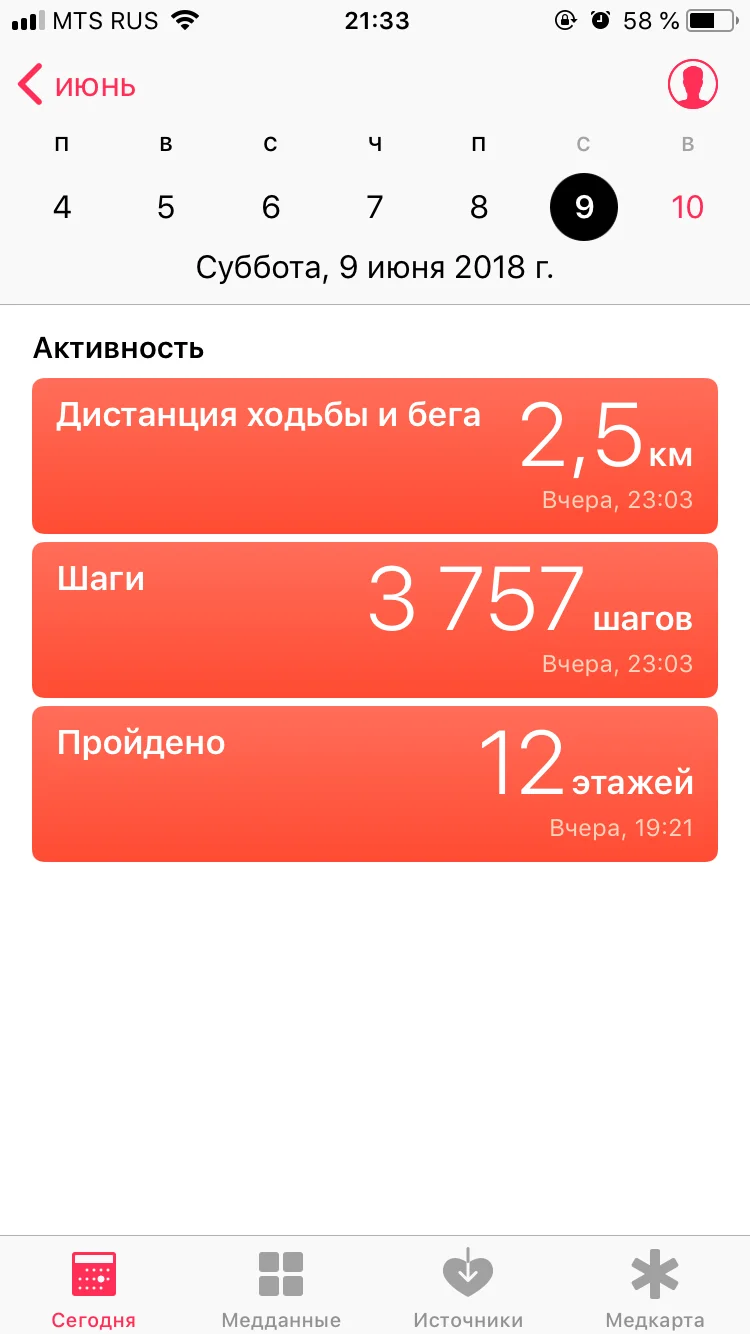Open the Шаги card
Image resolution: width=750 pixels, height=1334 pixels.
375,620
